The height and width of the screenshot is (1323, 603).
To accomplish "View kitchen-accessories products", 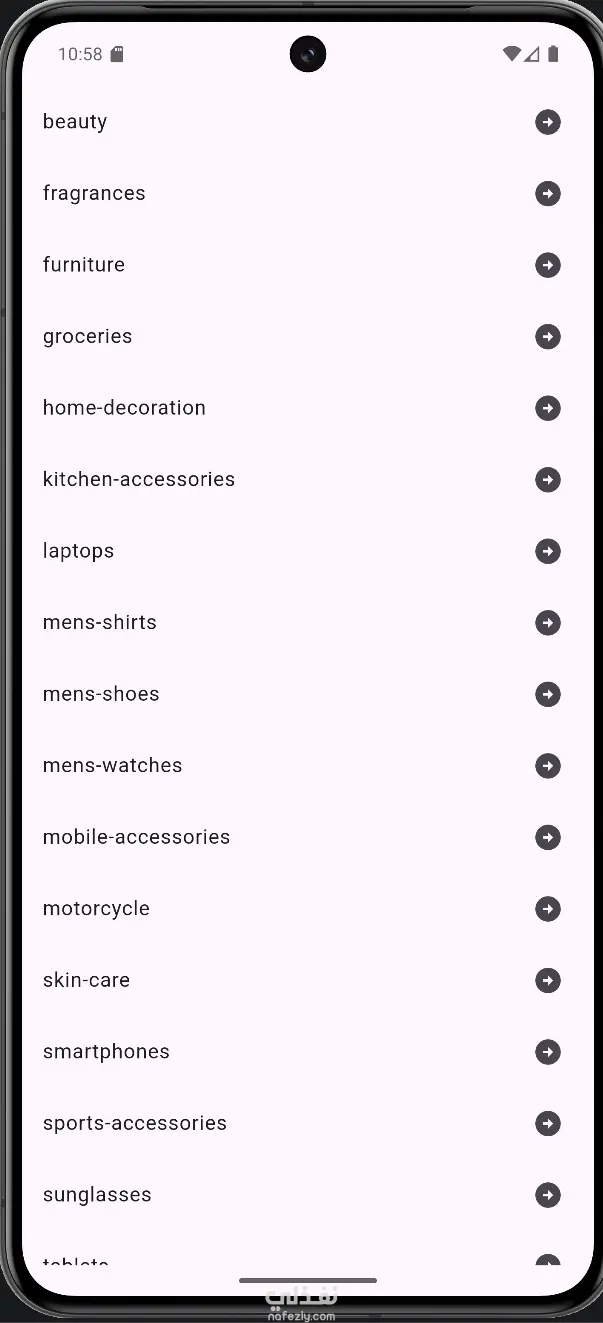I will [x=139, y=479].
